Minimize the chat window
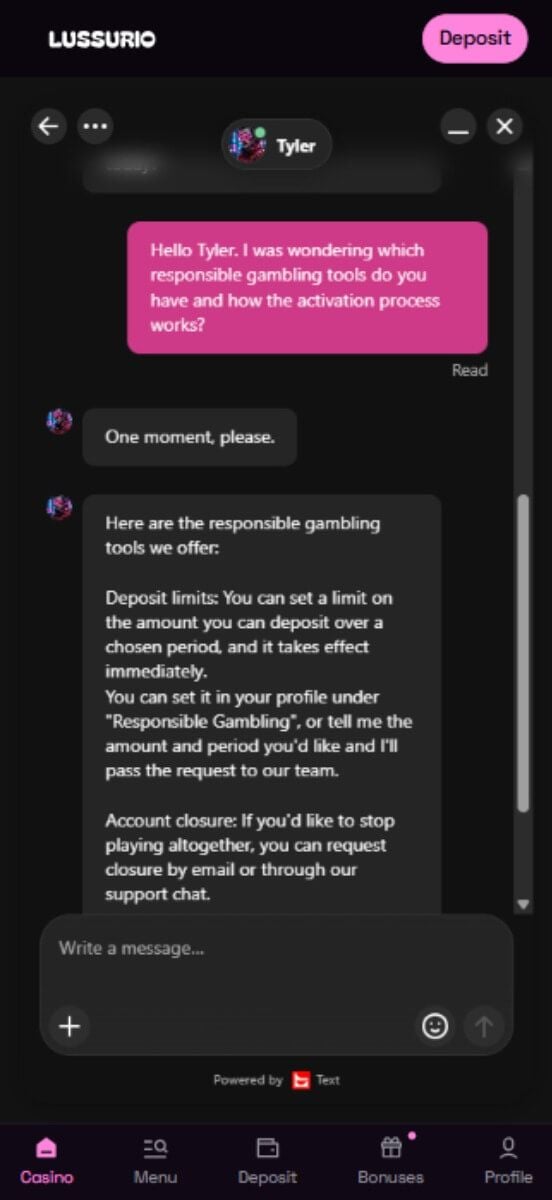 coord(458,126)
